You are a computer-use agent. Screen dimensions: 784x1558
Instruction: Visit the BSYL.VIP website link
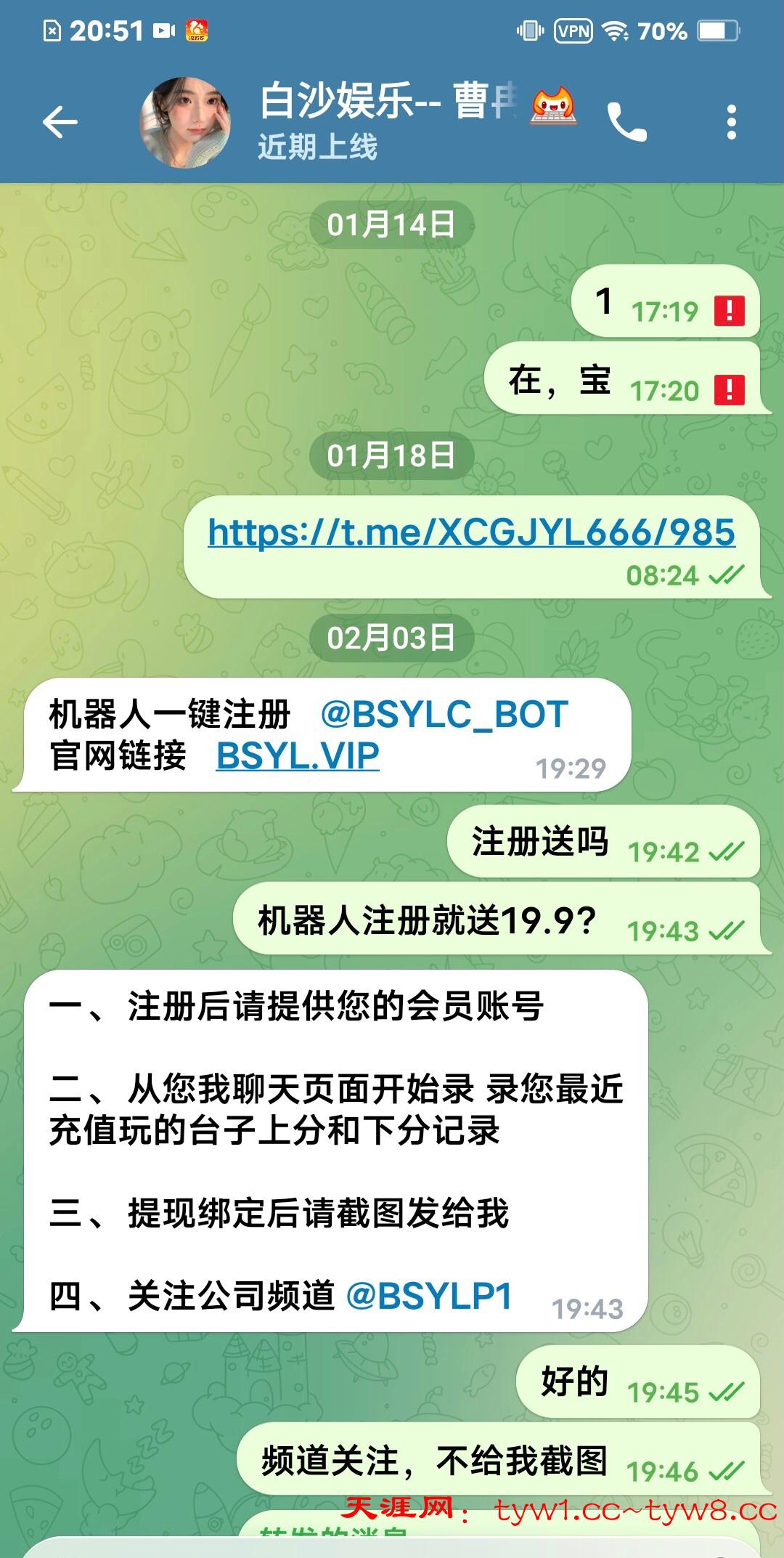pyautogui.click(x=298, y=756)
